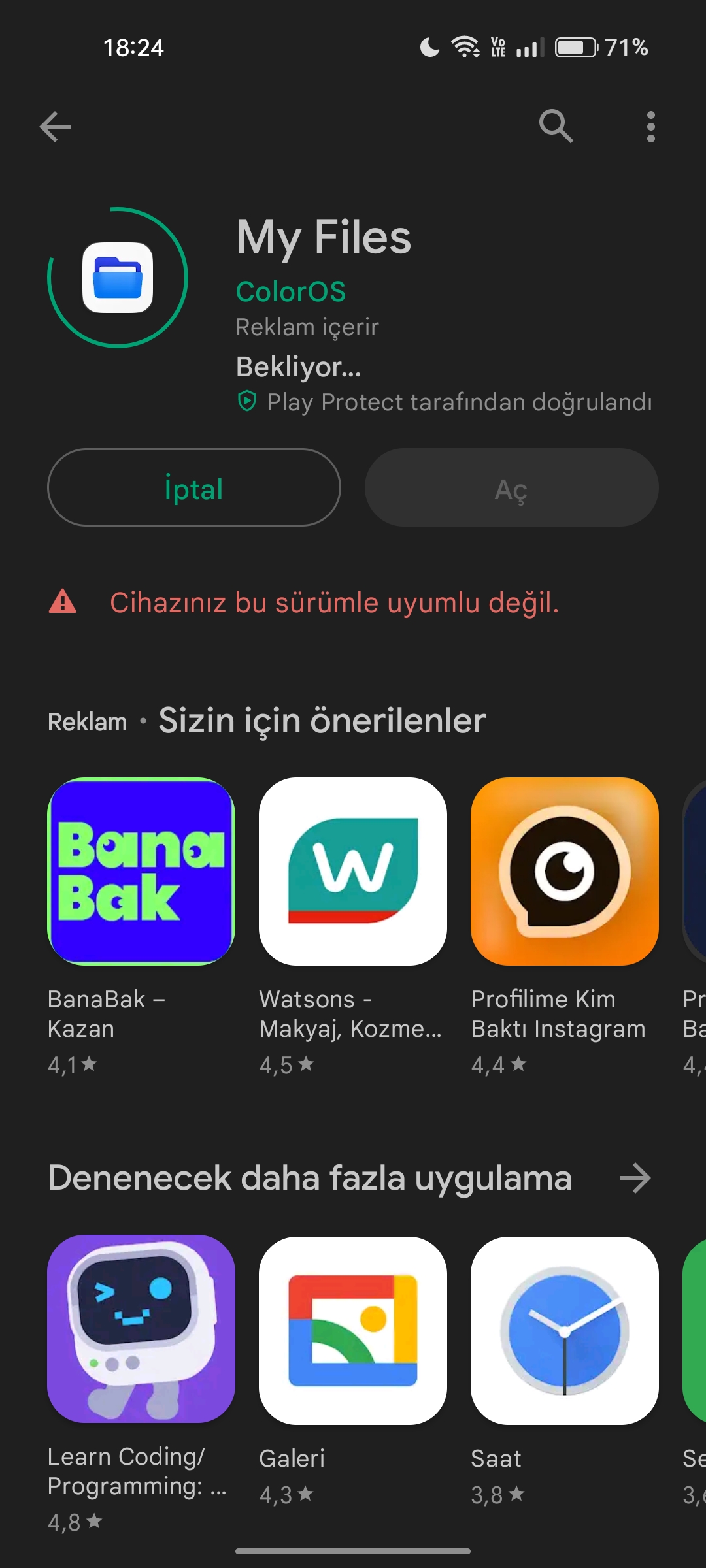Image resolution: width=706 pixels, height=1568 pixels.
Task: Open the Galeri app listing
Action: [x=353, y=1330]
